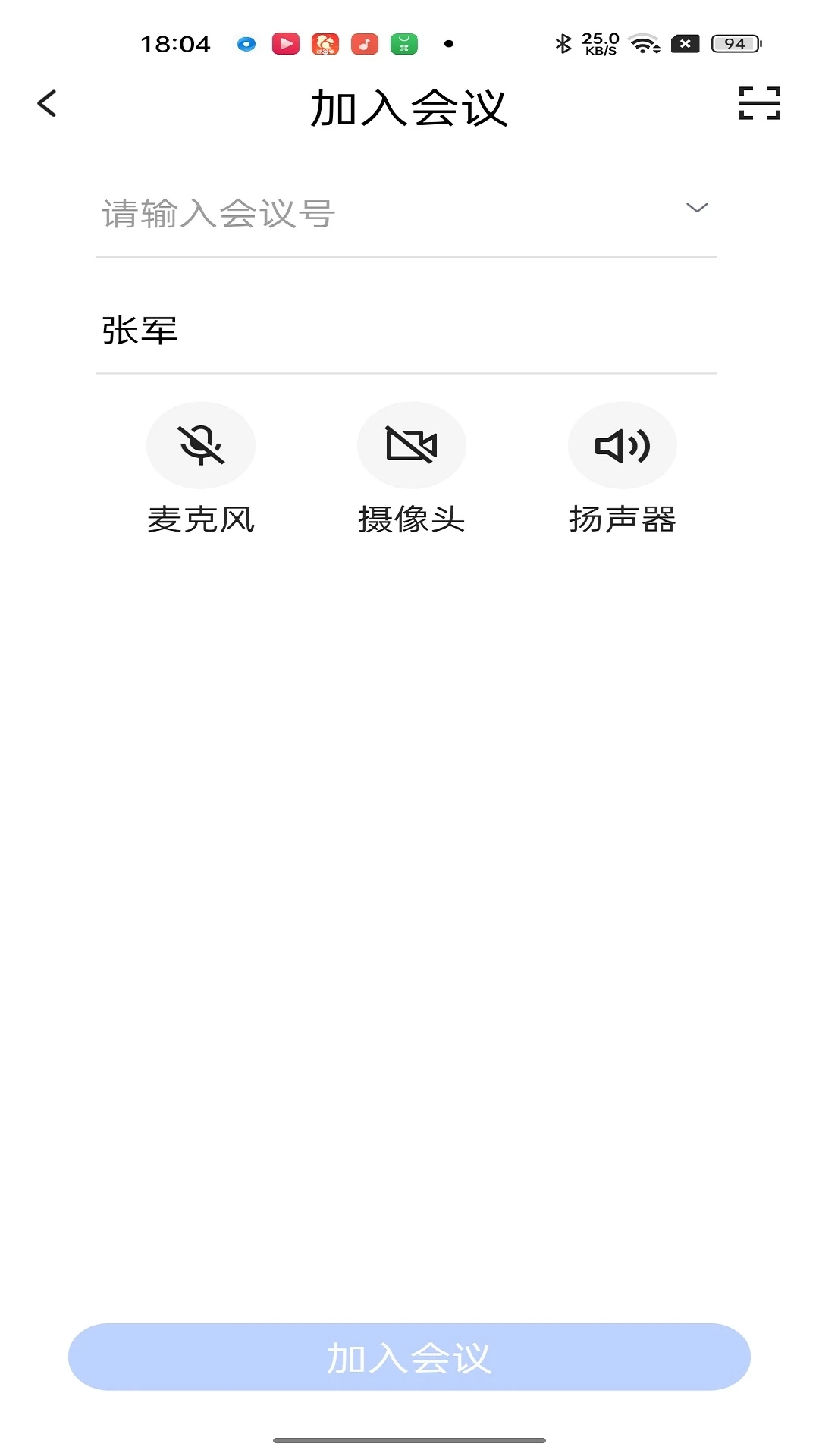Go back from the 加入会议 screen
Screen dimensions: 819x1456
[47, 104]
